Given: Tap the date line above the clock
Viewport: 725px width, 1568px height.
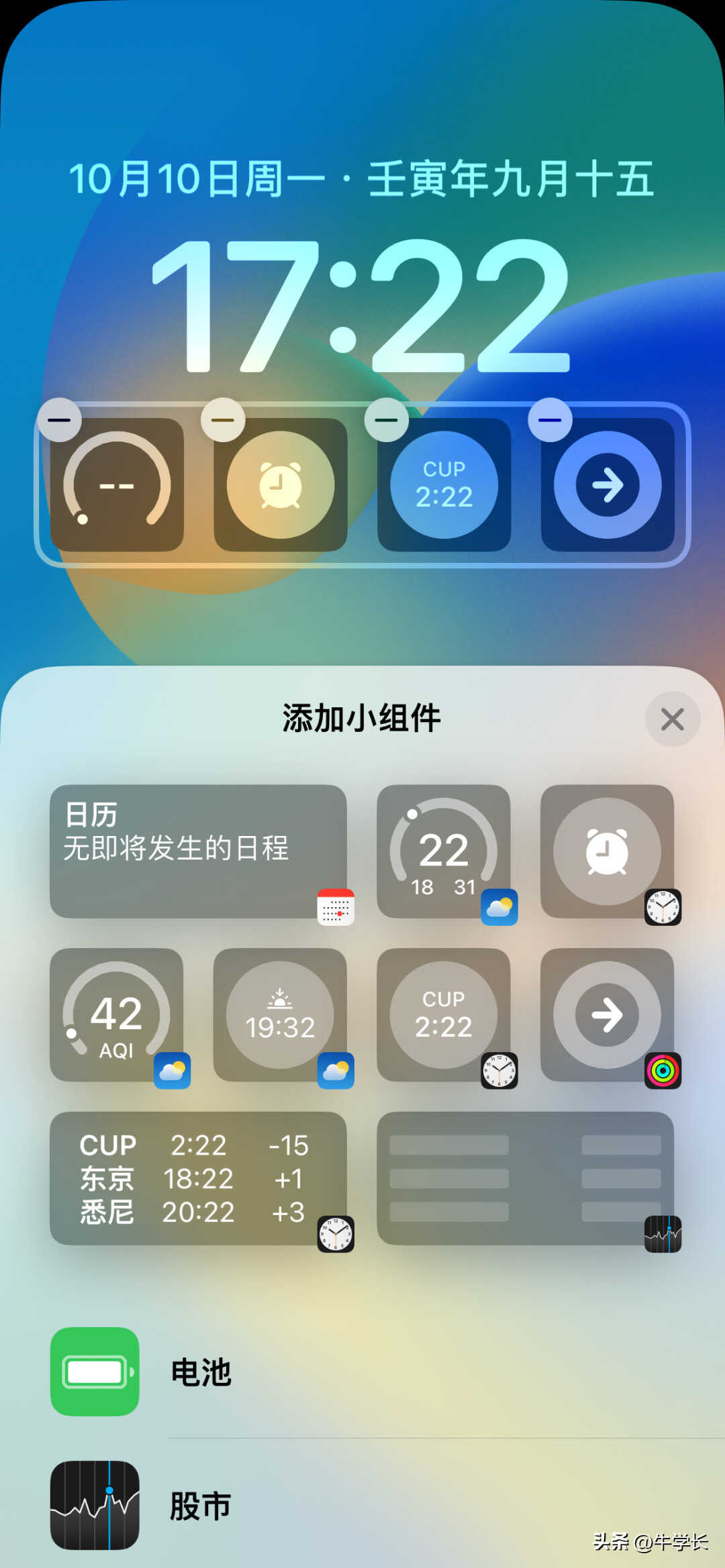Looking at the screenshot, I should [x=361, y=179].
